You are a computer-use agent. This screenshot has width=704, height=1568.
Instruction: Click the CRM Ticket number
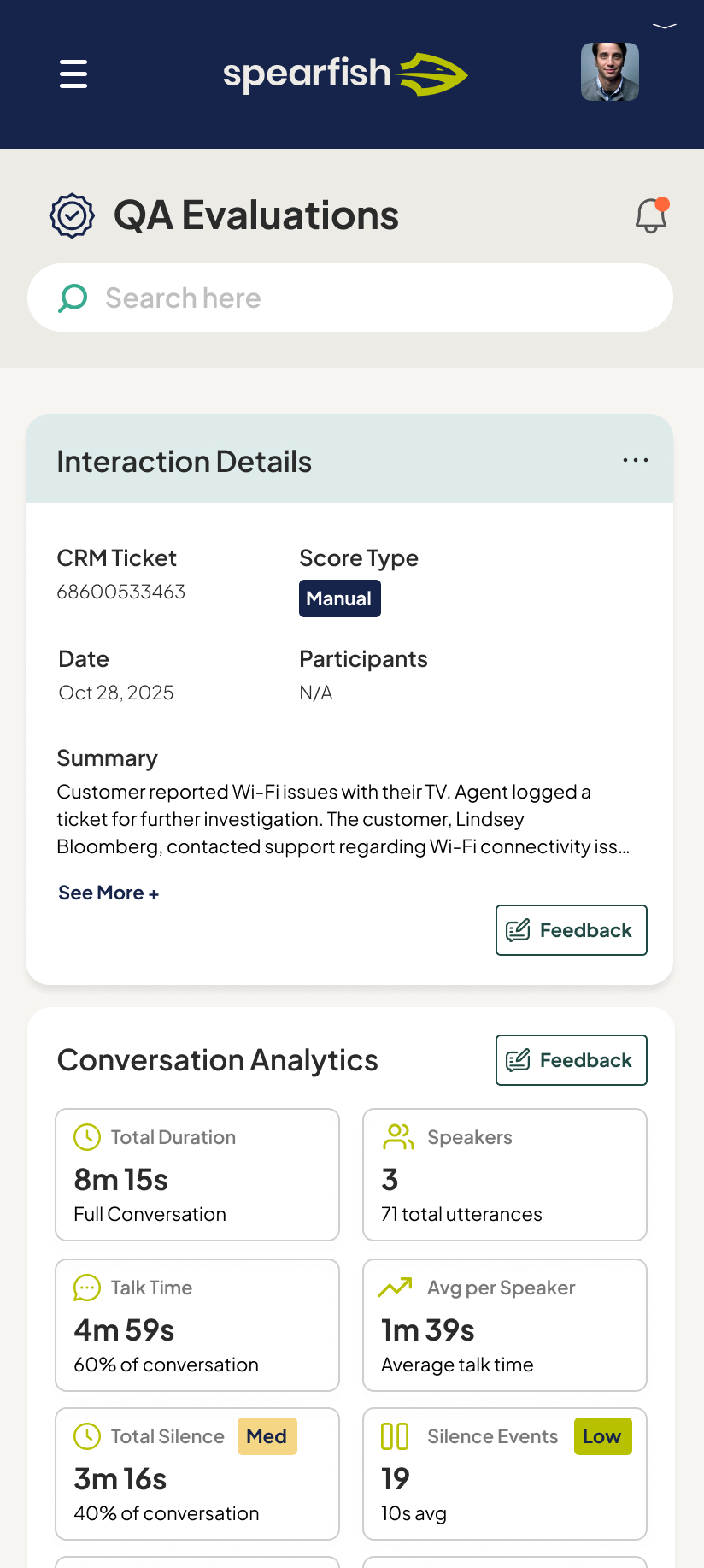(x=120, y=591)
